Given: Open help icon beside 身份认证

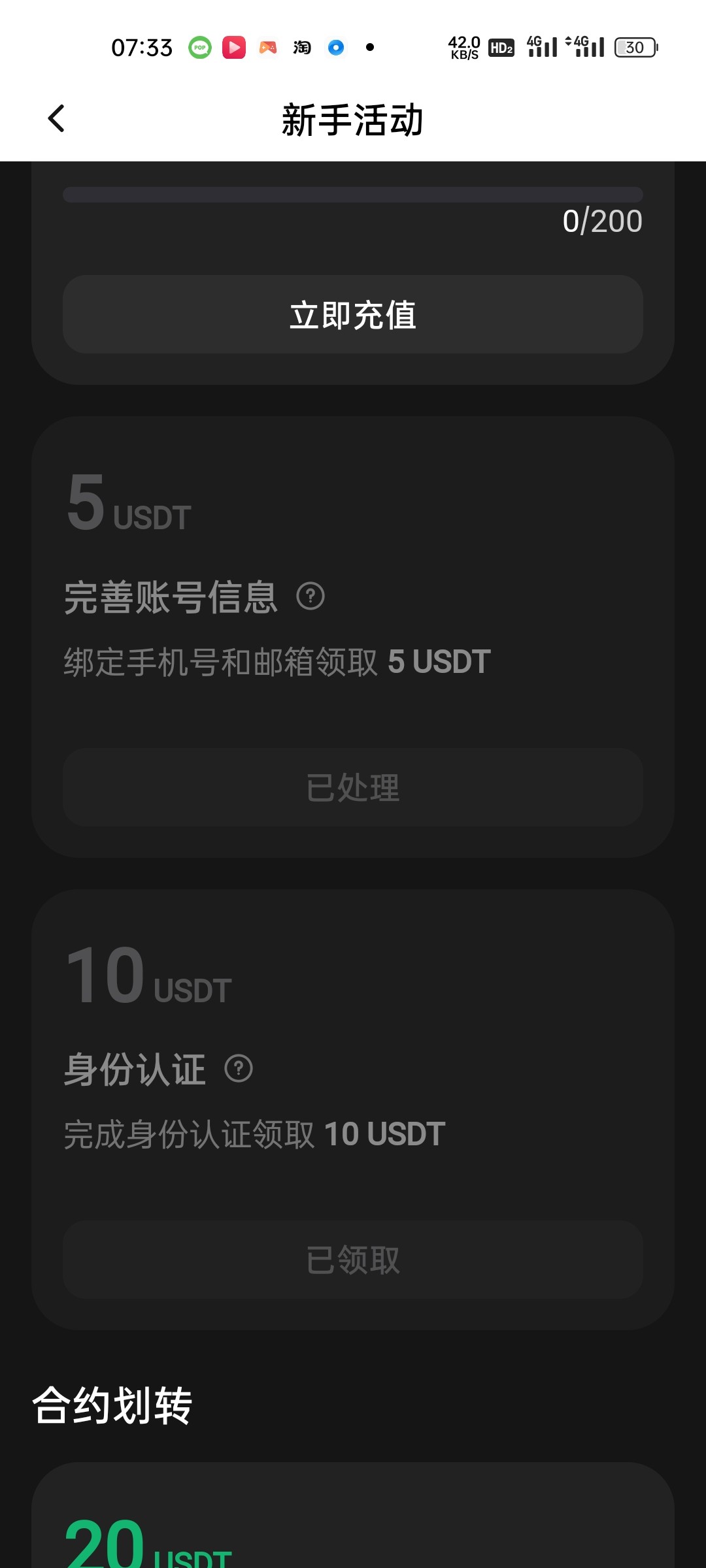Looking at the screenshot, I should [x=239, y=1069].
